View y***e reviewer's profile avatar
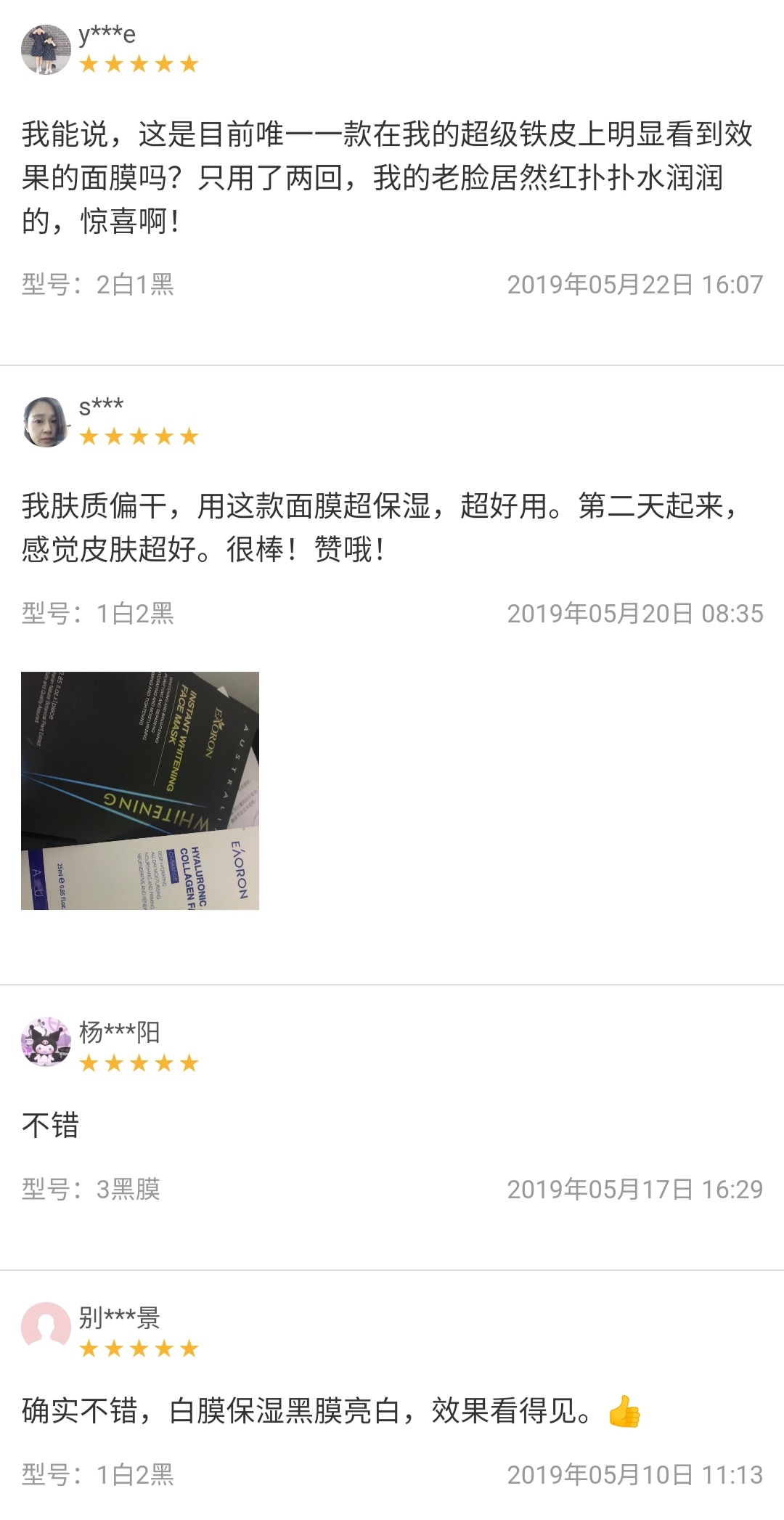Image resolution: width=784 pixels, height=1520 pixels. (x=46, y=49)
